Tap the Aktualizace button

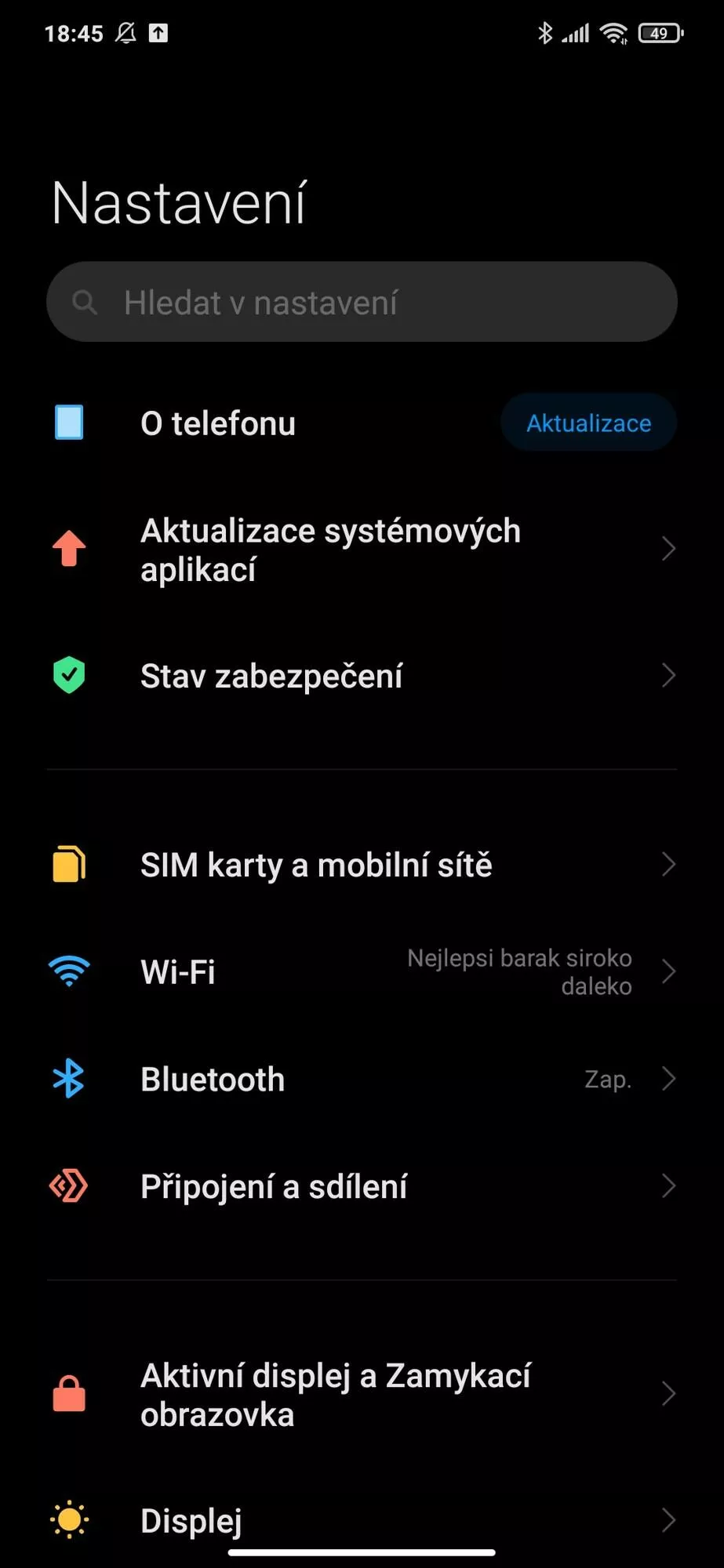[x=588, y=423]
